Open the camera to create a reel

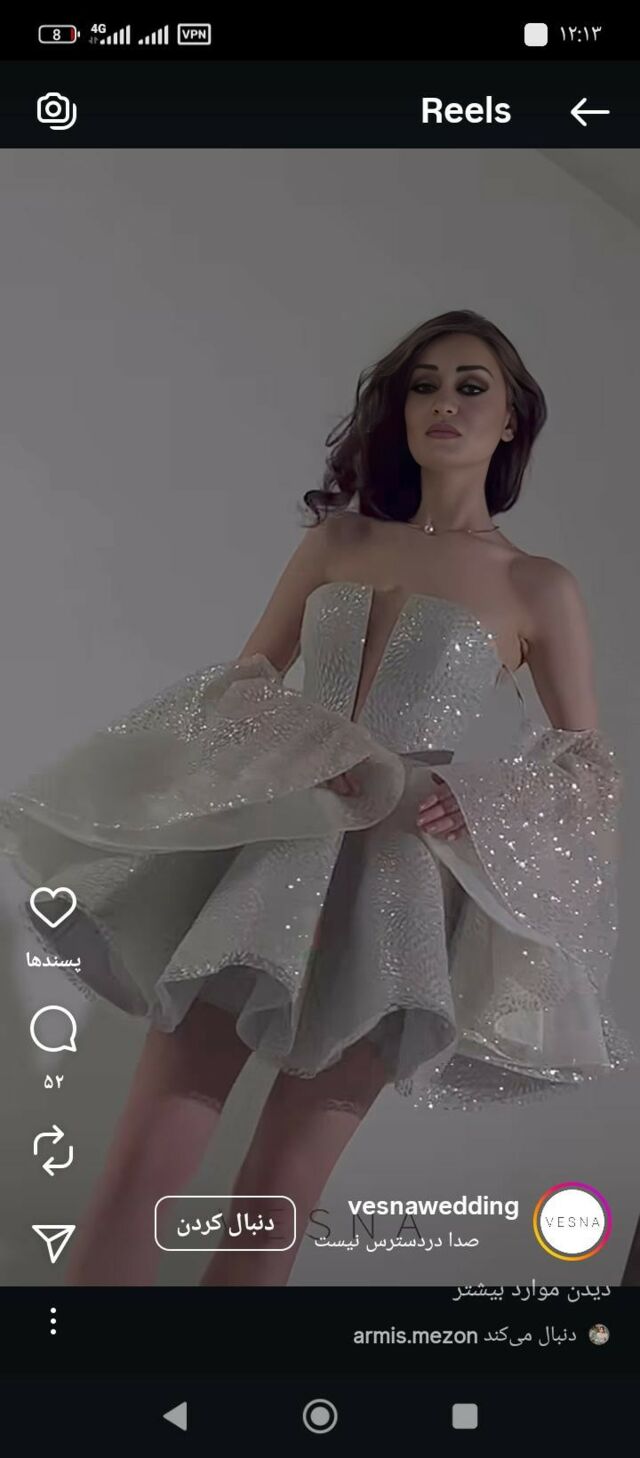click(x=57, y=110)
